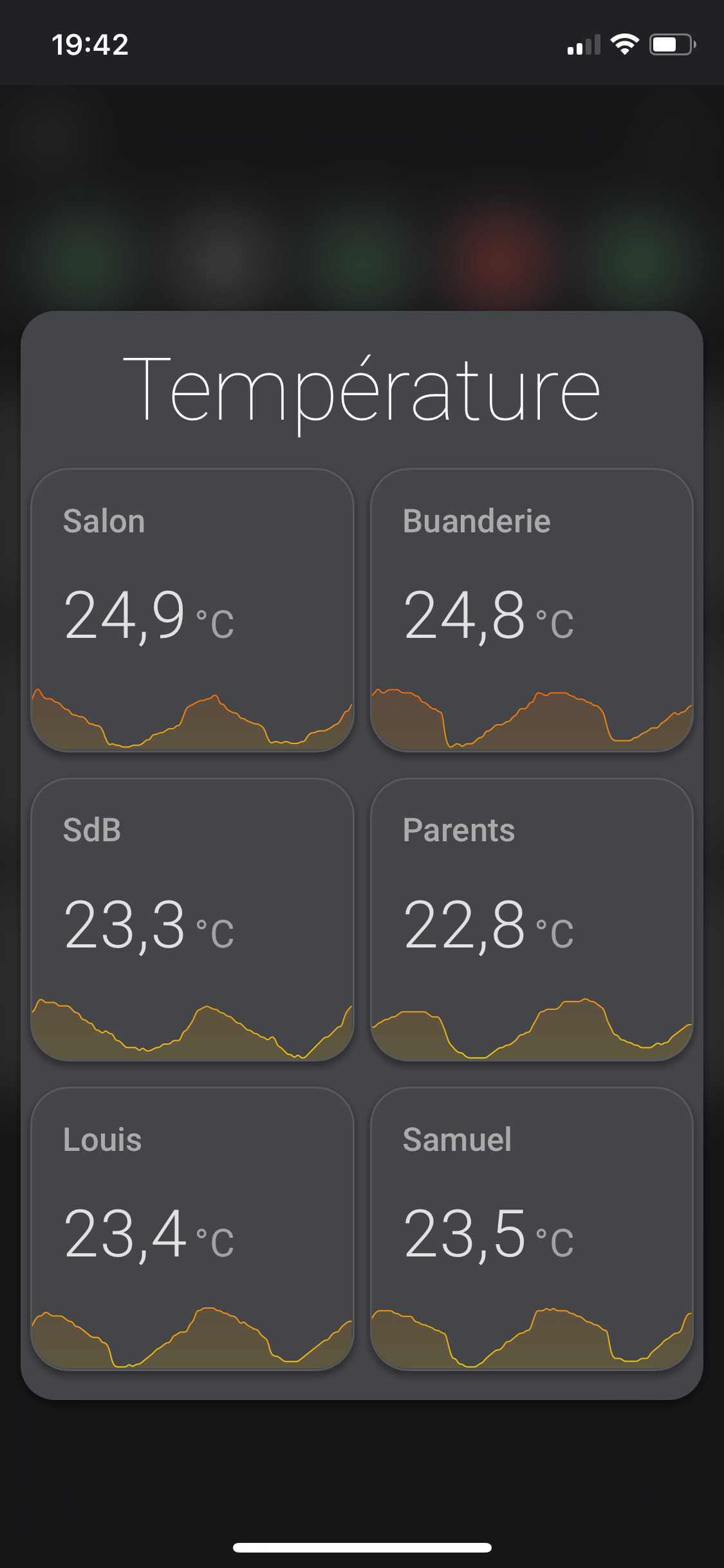Open the Buanderie temperature card
This screenshot has height=1568, width=724.
(532, 610)
